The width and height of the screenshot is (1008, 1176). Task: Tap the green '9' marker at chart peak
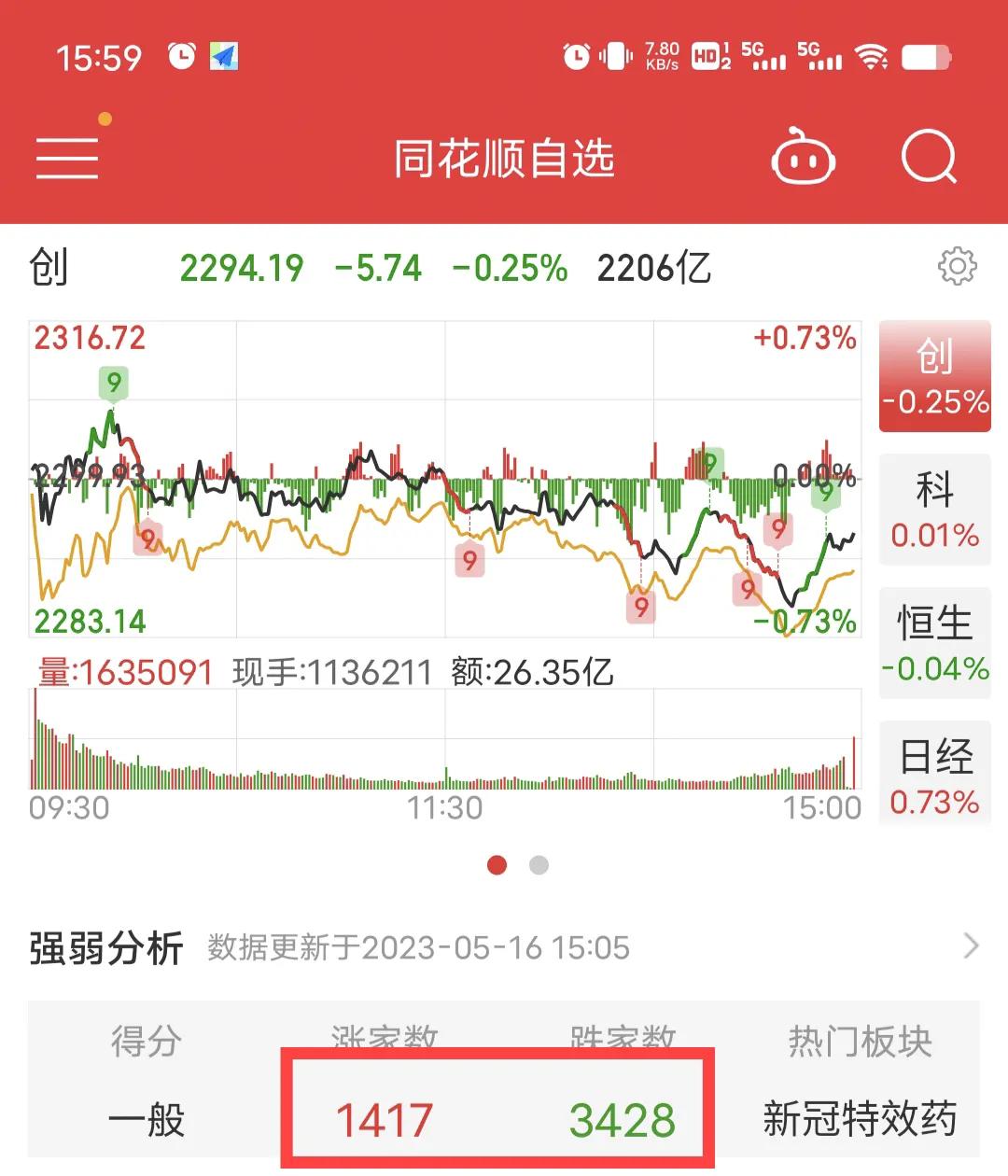tap(114, 381)
